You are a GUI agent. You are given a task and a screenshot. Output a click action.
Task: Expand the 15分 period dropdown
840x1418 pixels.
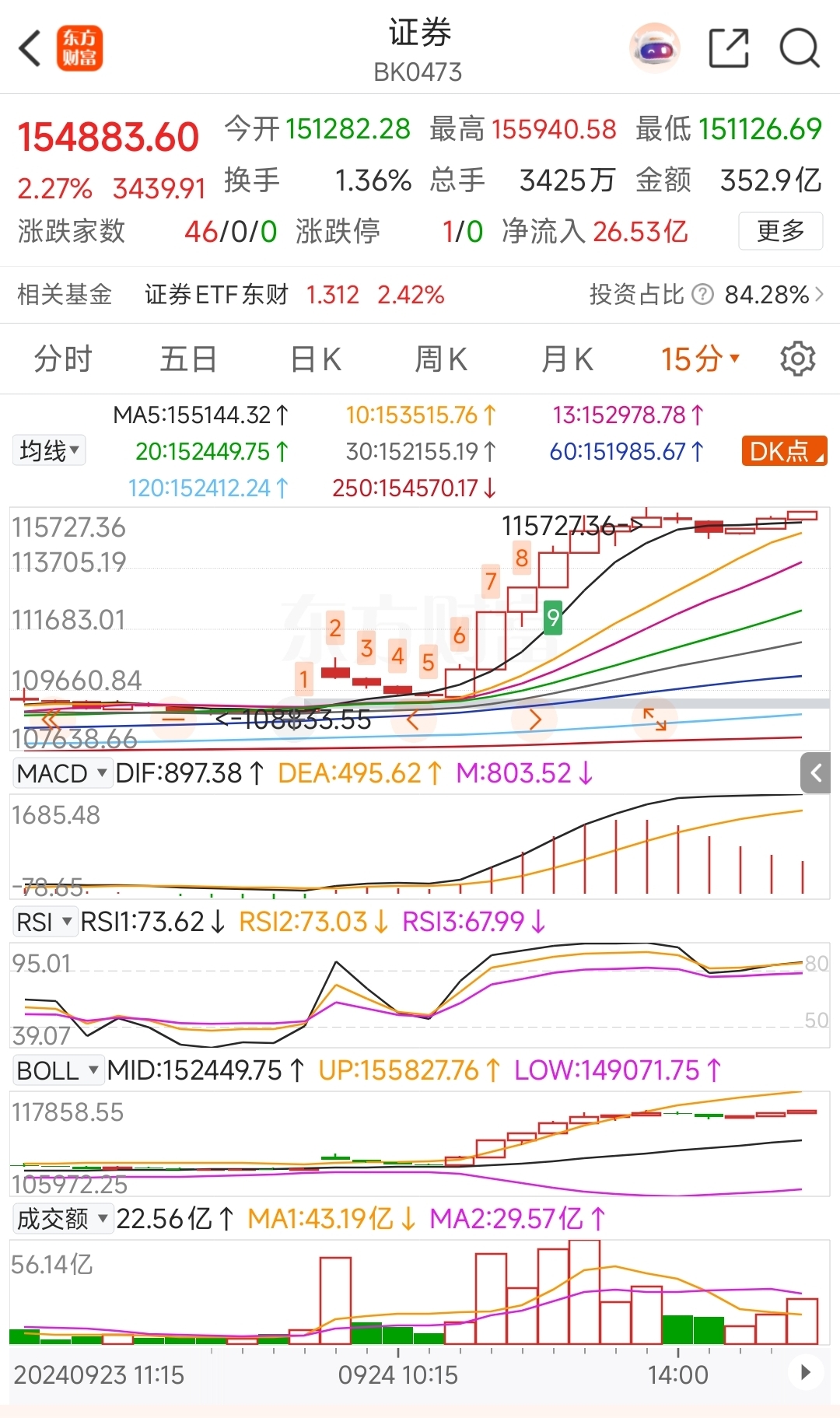pyautogui.click(x=699, y=359)
